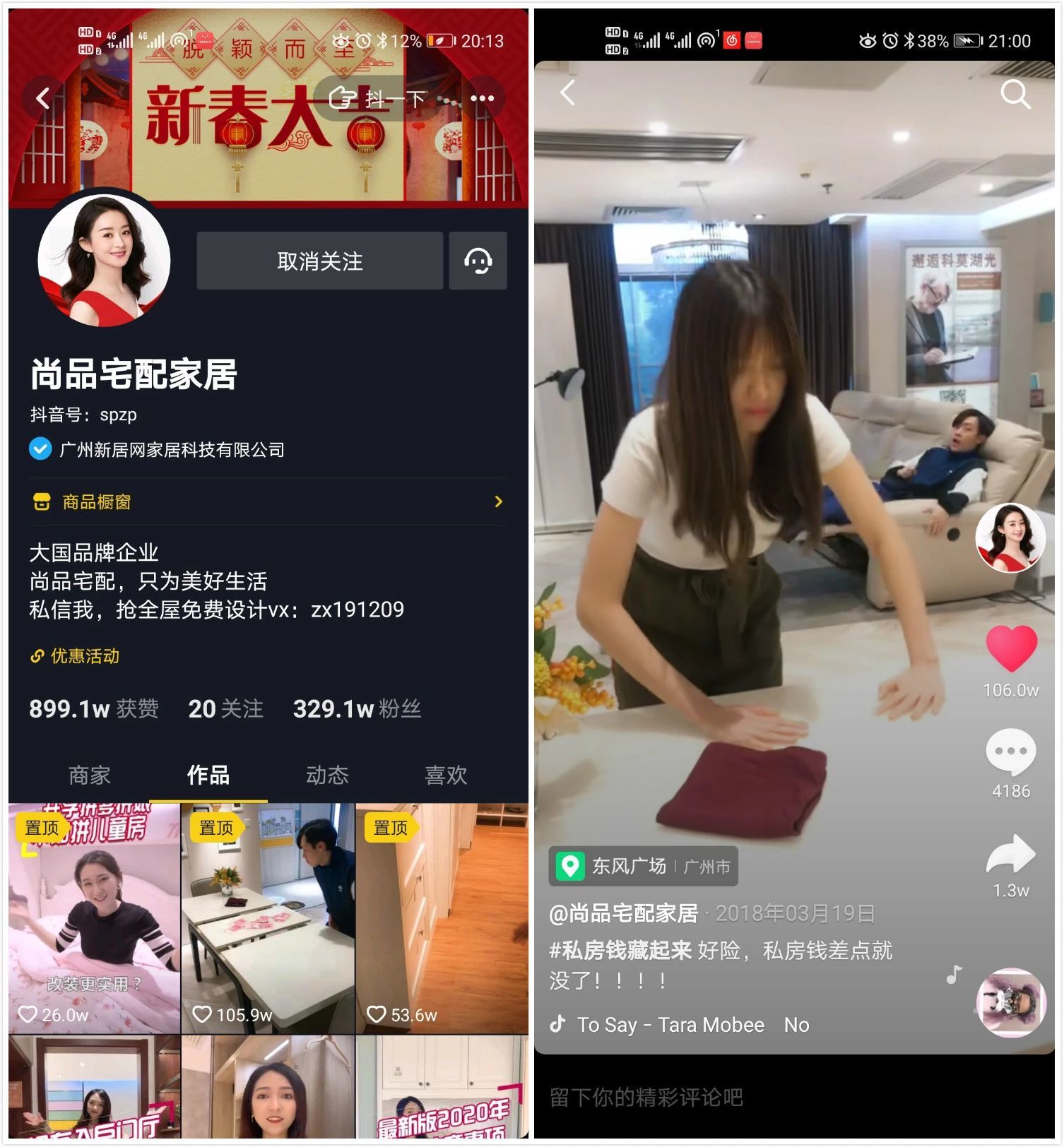Open the "..." more options menu
Screen dimensions: 1064x1147
(482, 99)
